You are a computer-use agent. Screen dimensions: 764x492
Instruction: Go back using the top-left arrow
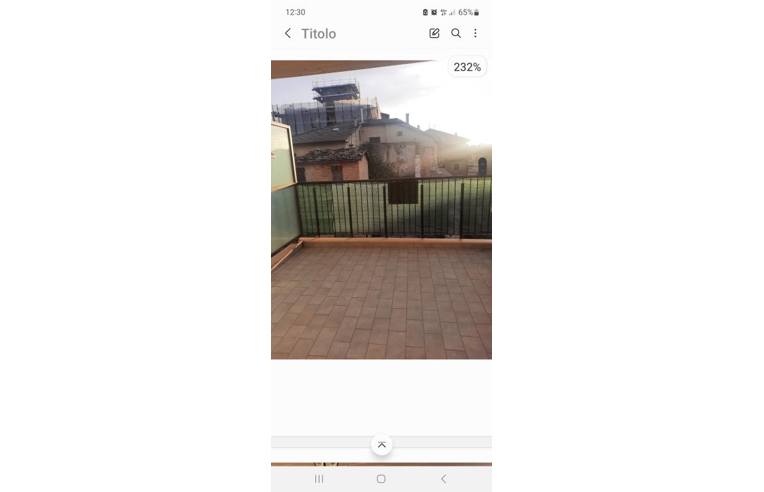click(x=288, y=33)
